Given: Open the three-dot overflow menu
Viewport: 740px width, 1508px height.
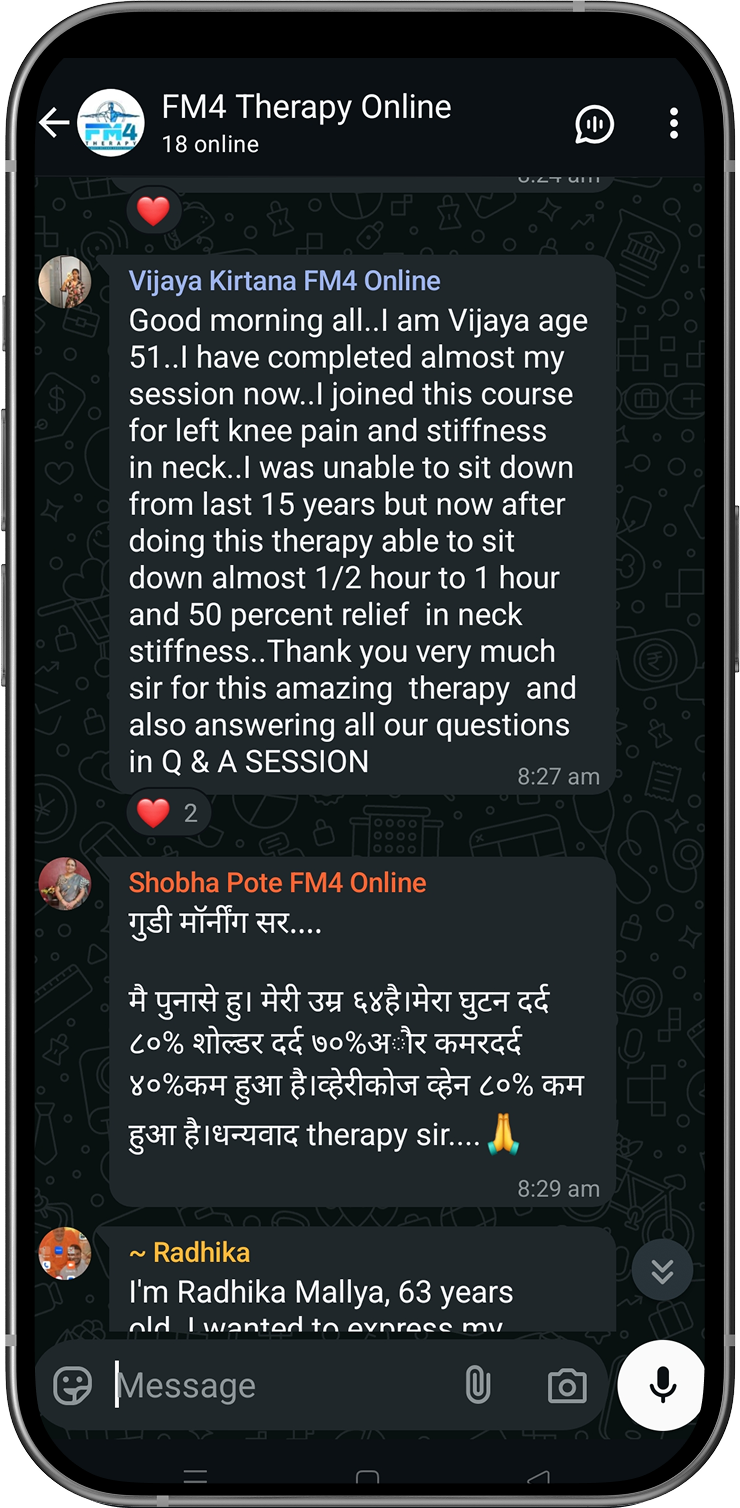Looking at the screenshot, I should pos(674,124).
